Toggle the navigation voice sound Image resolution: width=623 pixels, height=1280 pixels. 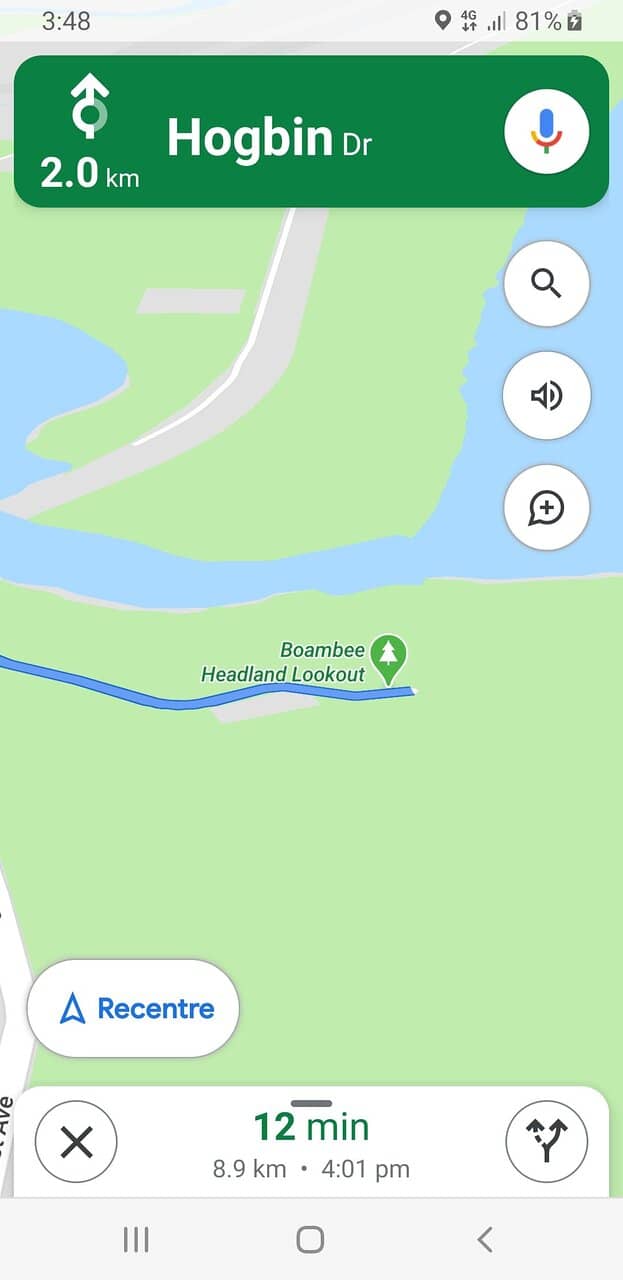[x=546, y=396]
